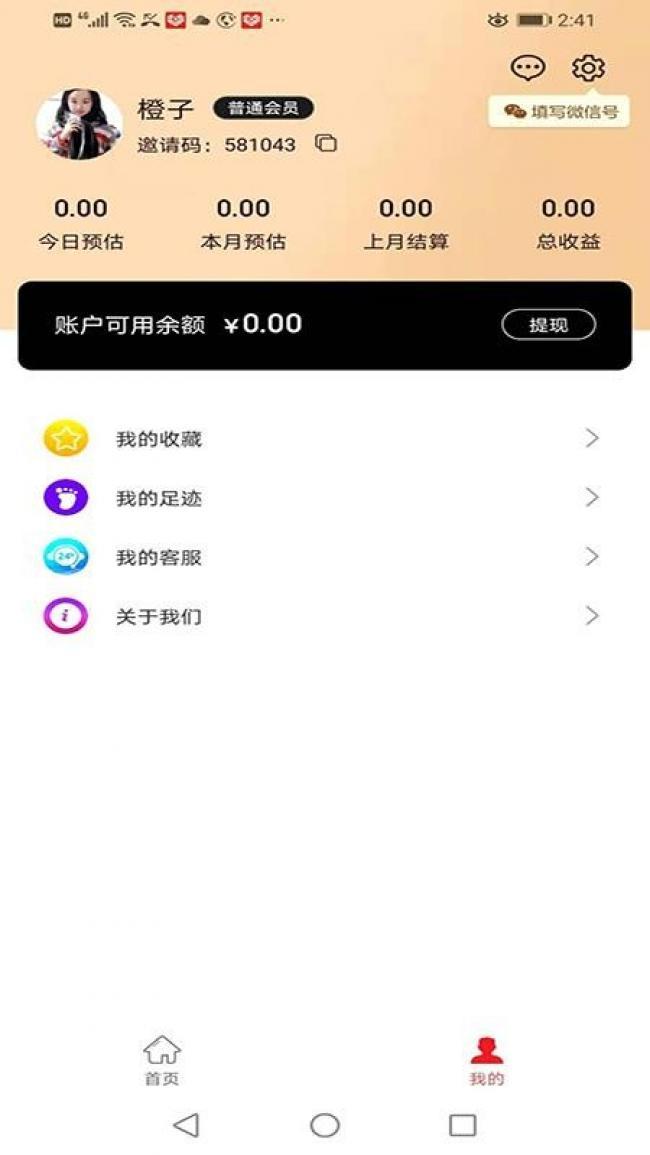Tap the 填写微信号 button
This screenshot has height=1155, width=650.
tap(559, 111)
